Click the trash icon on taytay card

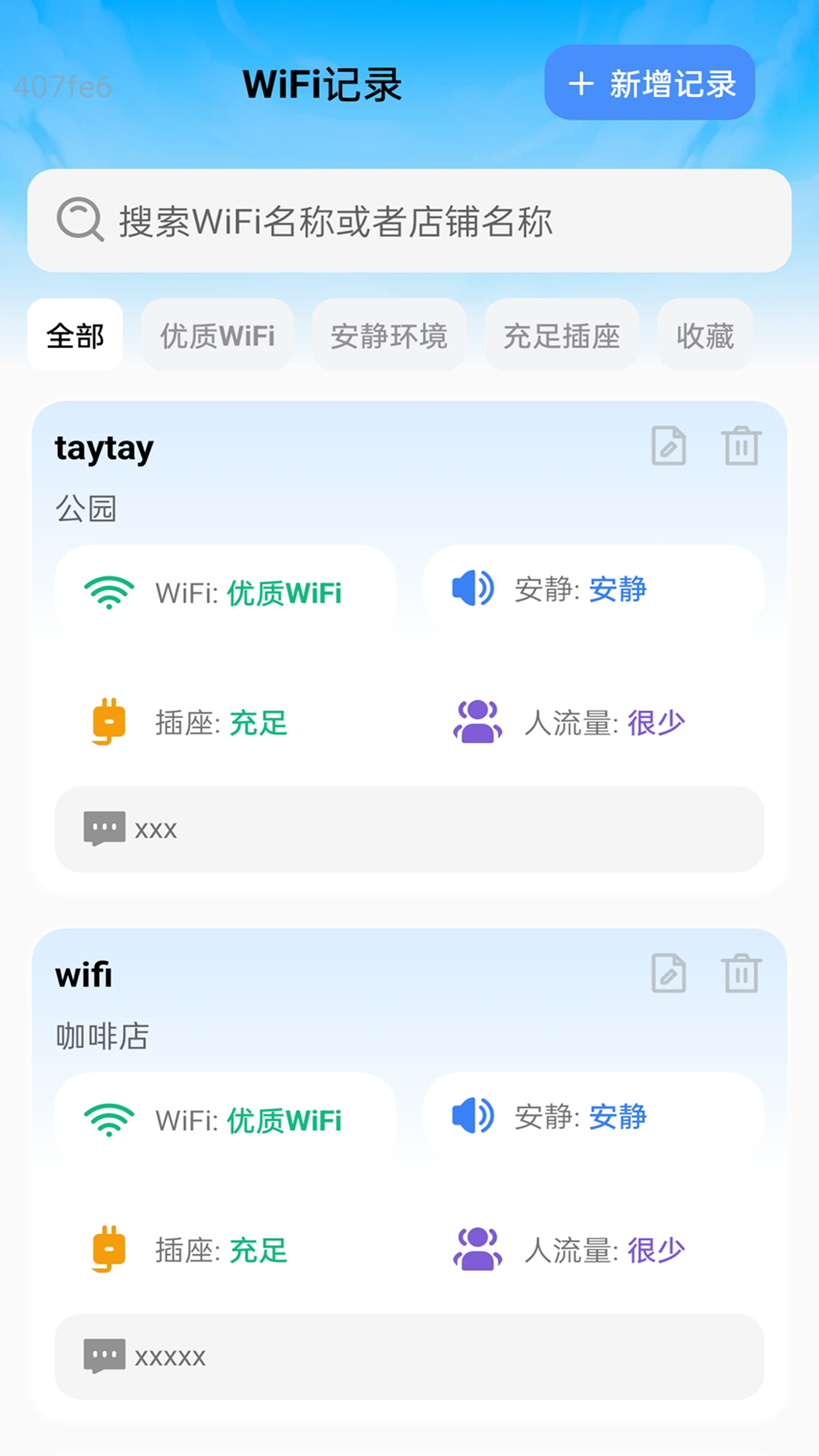point(741,447)
